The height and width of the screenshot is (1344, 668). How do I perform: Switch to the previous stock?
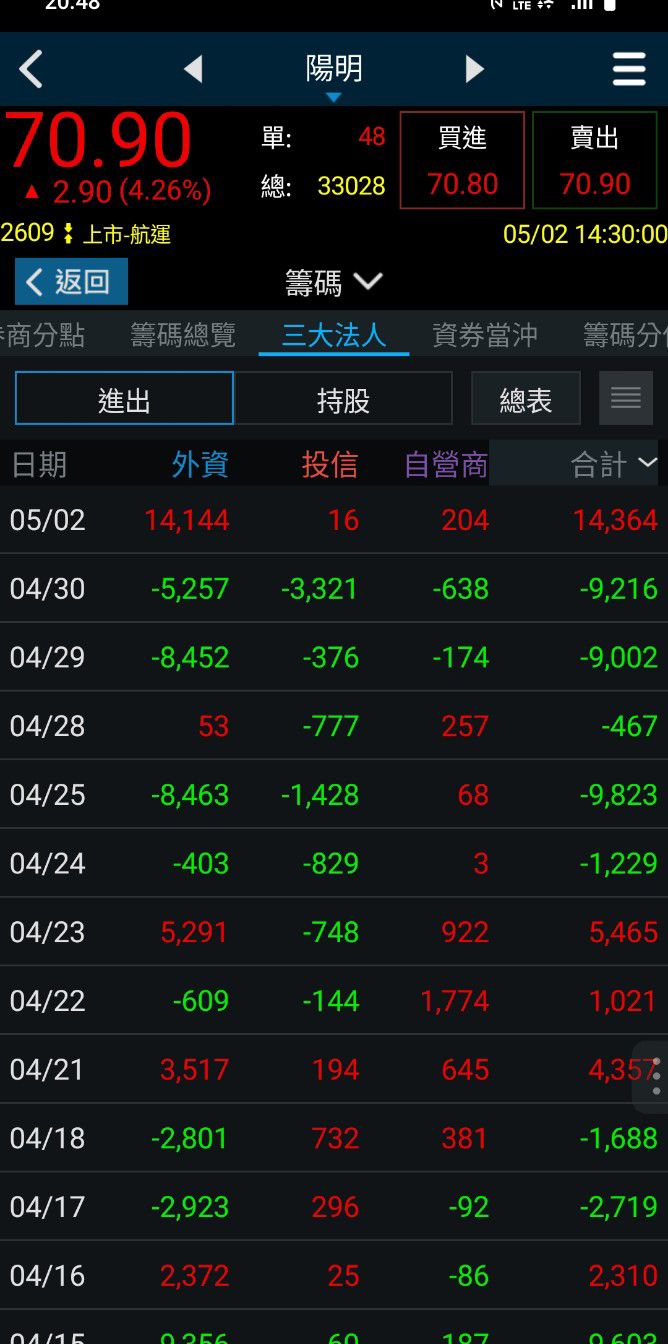193,69
